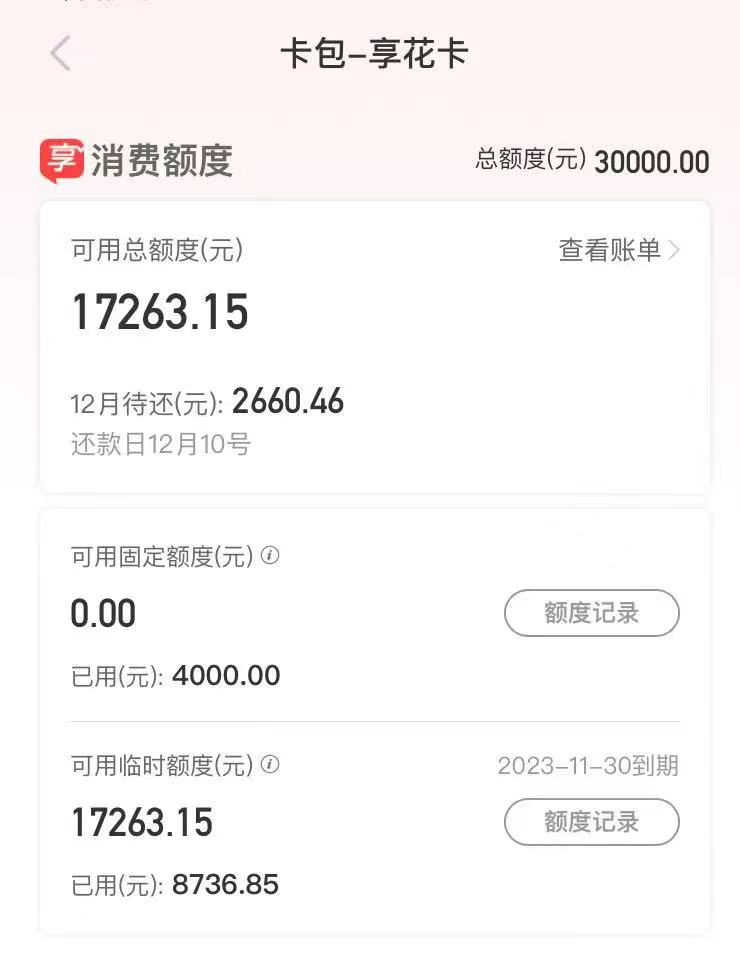This screenshot has height=958, width=740.
Task: Go back using the top-left arrow
Action: tap(61, 53)
